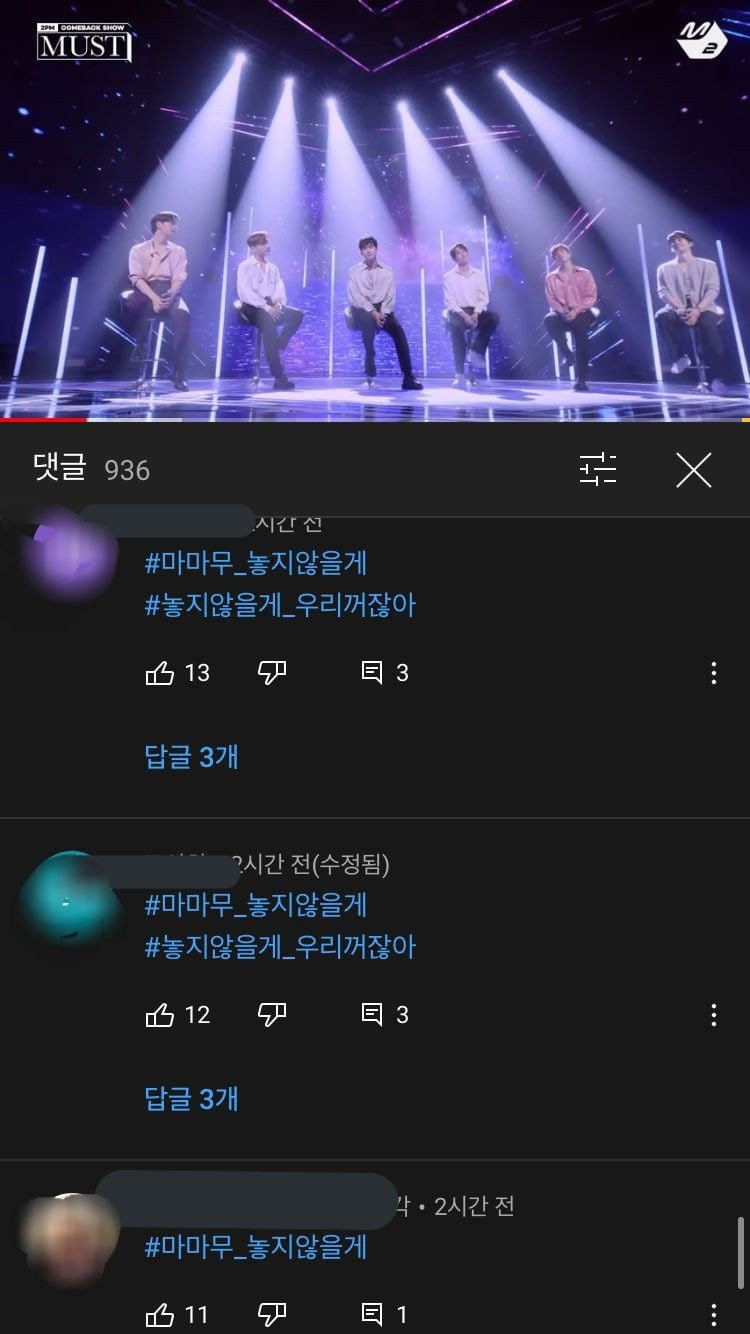Expand 3 replies under the edited comment
Image resolution: width=750 pixels, height=1334 pixels.
point(192,1099)
